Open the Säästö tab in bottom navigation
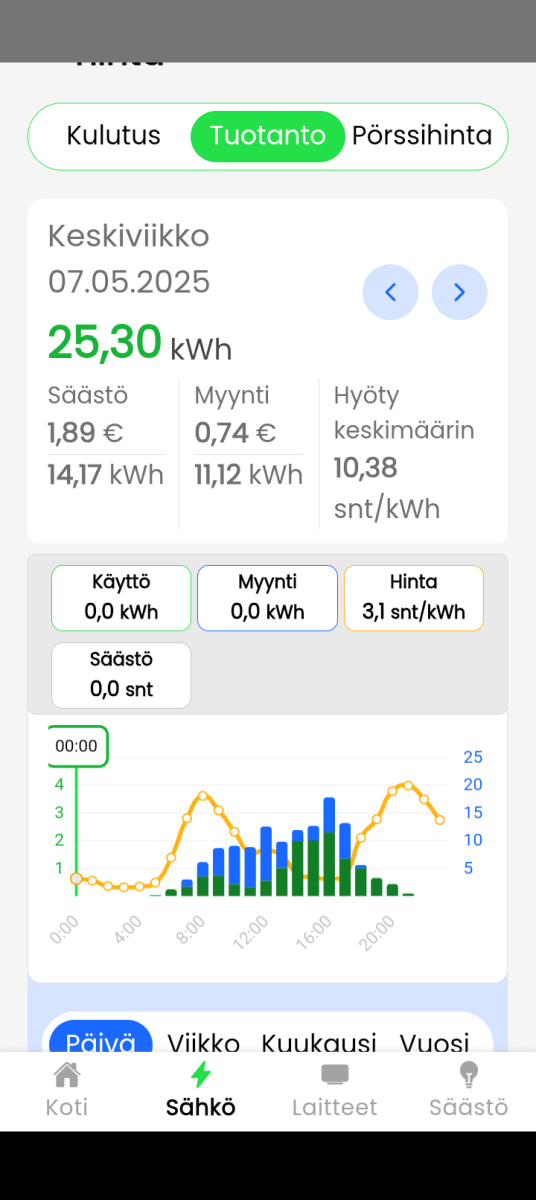The image size is (536, 1200). coord(469,1090)
